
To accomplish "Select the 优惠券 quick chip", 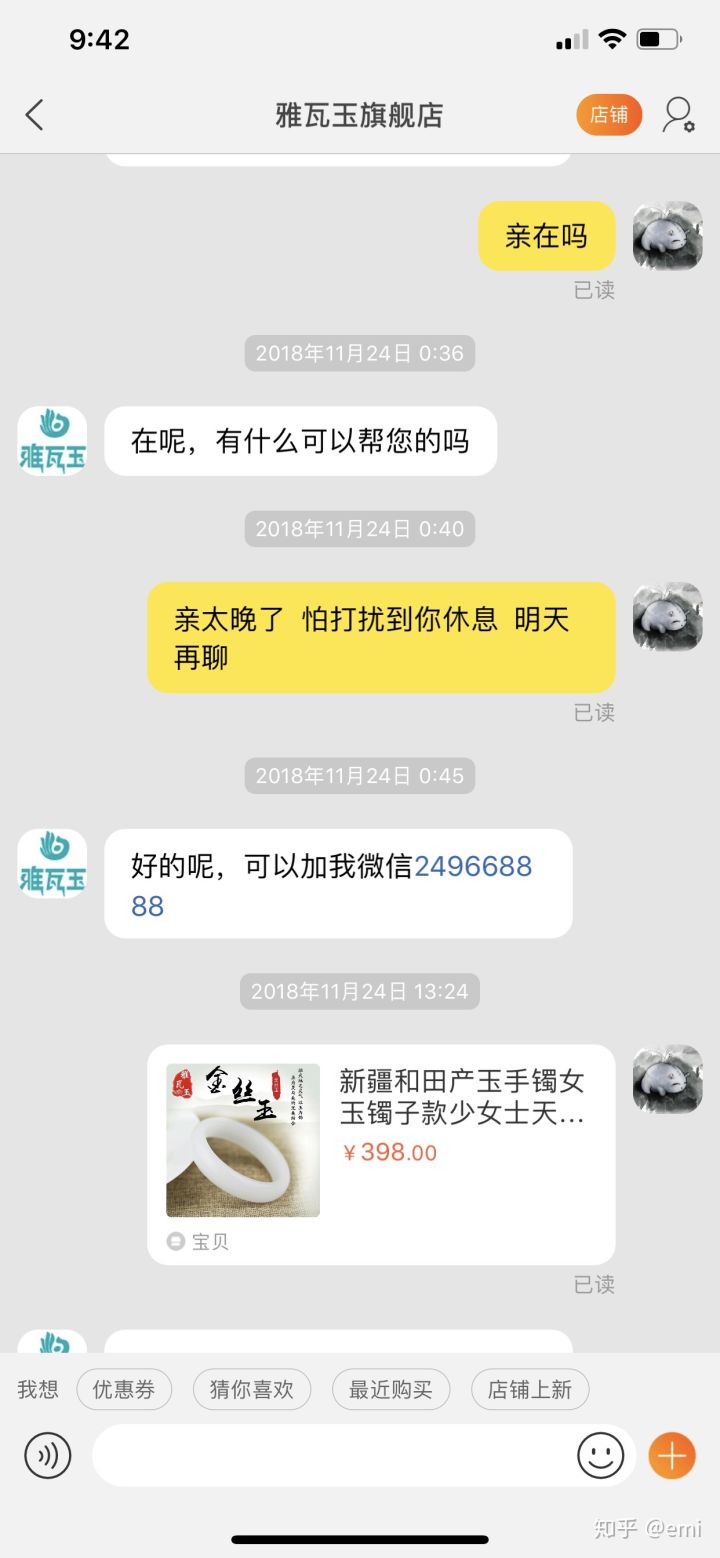I will [x=124, y=1389].
